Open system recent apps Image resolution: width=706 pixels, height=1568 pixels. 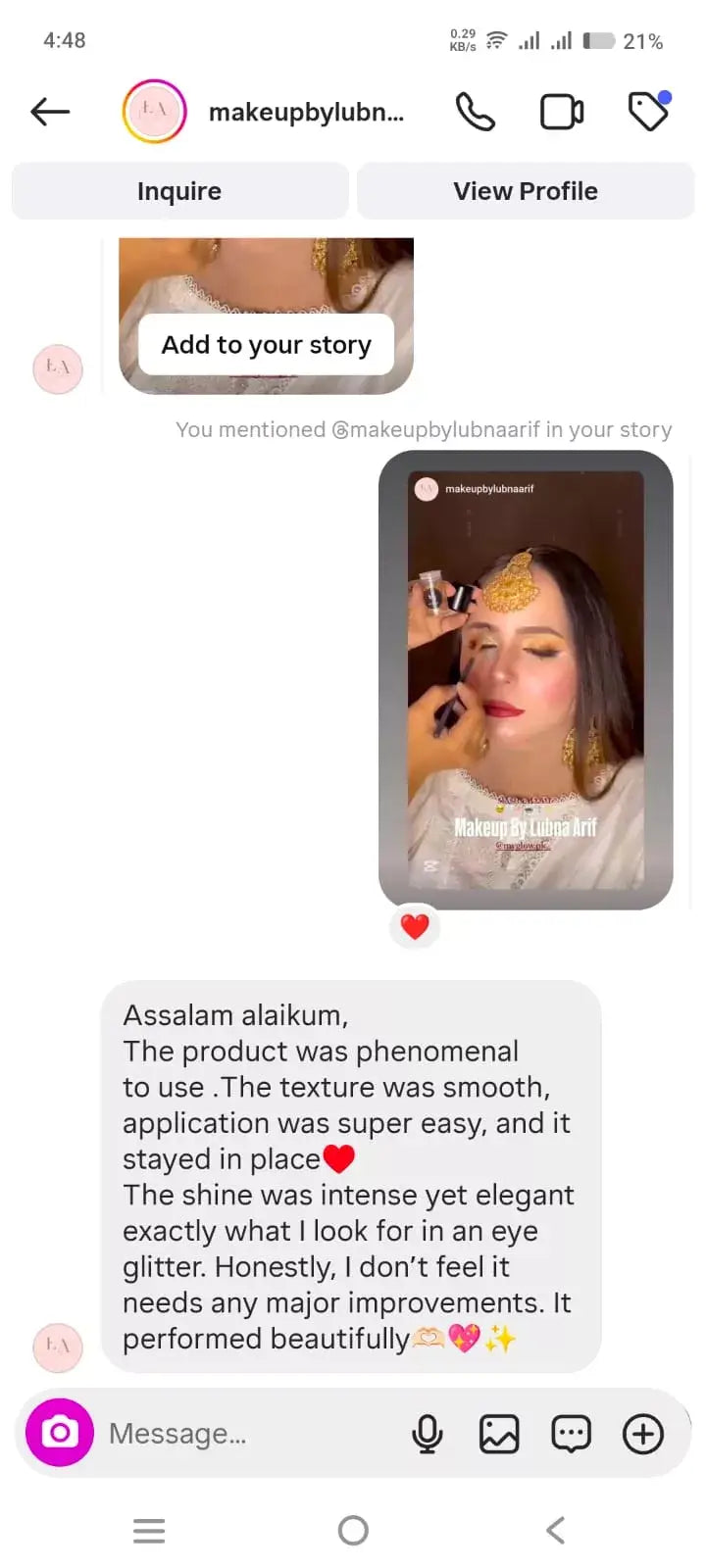click(149, 1530)
